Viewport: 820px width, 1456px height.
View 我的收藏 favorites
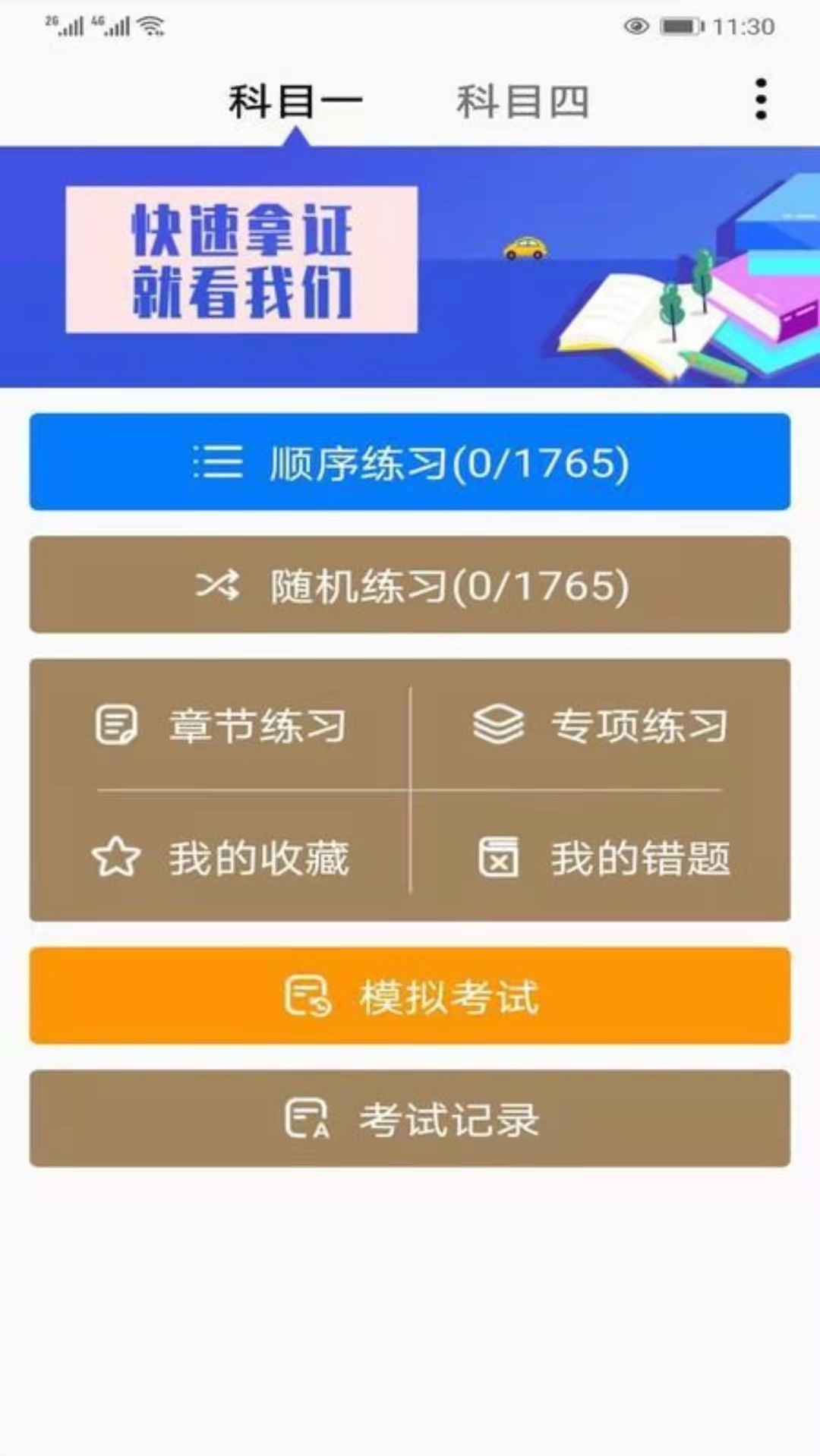(220, 857)
